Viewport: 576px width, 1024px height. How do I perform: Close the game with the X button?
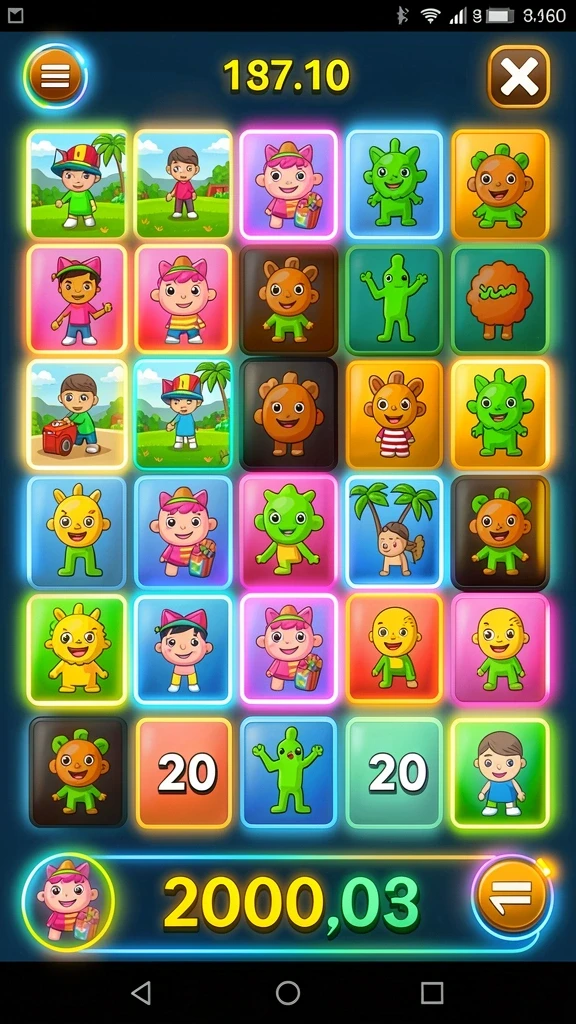tap(519, 77)
